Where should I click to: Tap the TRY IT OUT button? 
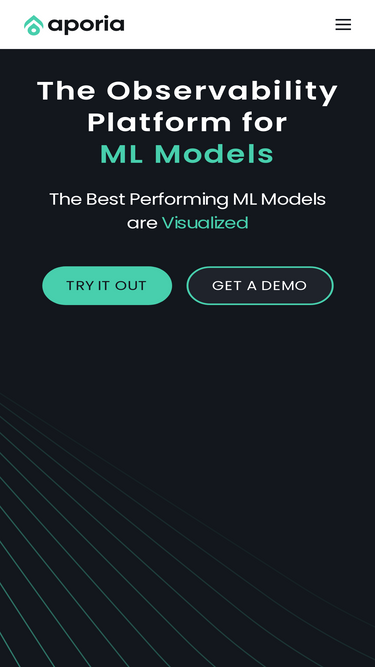pos(107,285)
